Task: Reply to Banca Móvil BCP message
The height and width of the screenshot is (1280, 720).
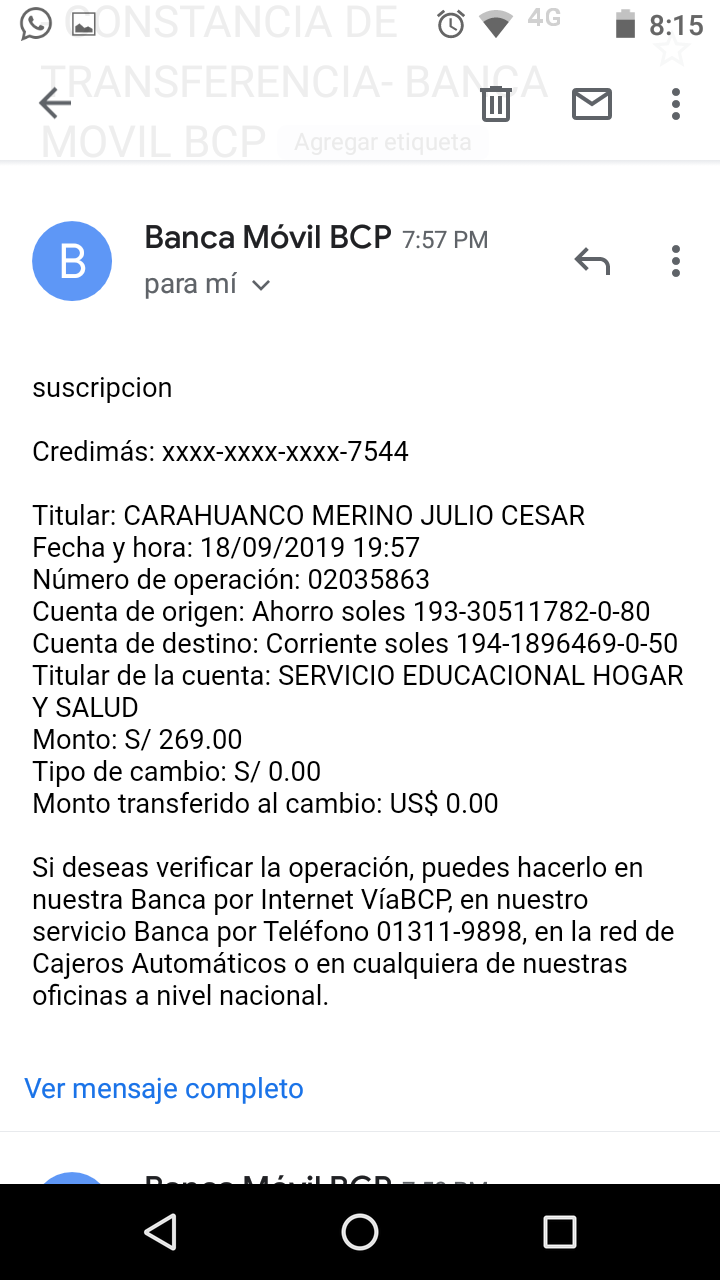Action: click(x=592, y=262)
